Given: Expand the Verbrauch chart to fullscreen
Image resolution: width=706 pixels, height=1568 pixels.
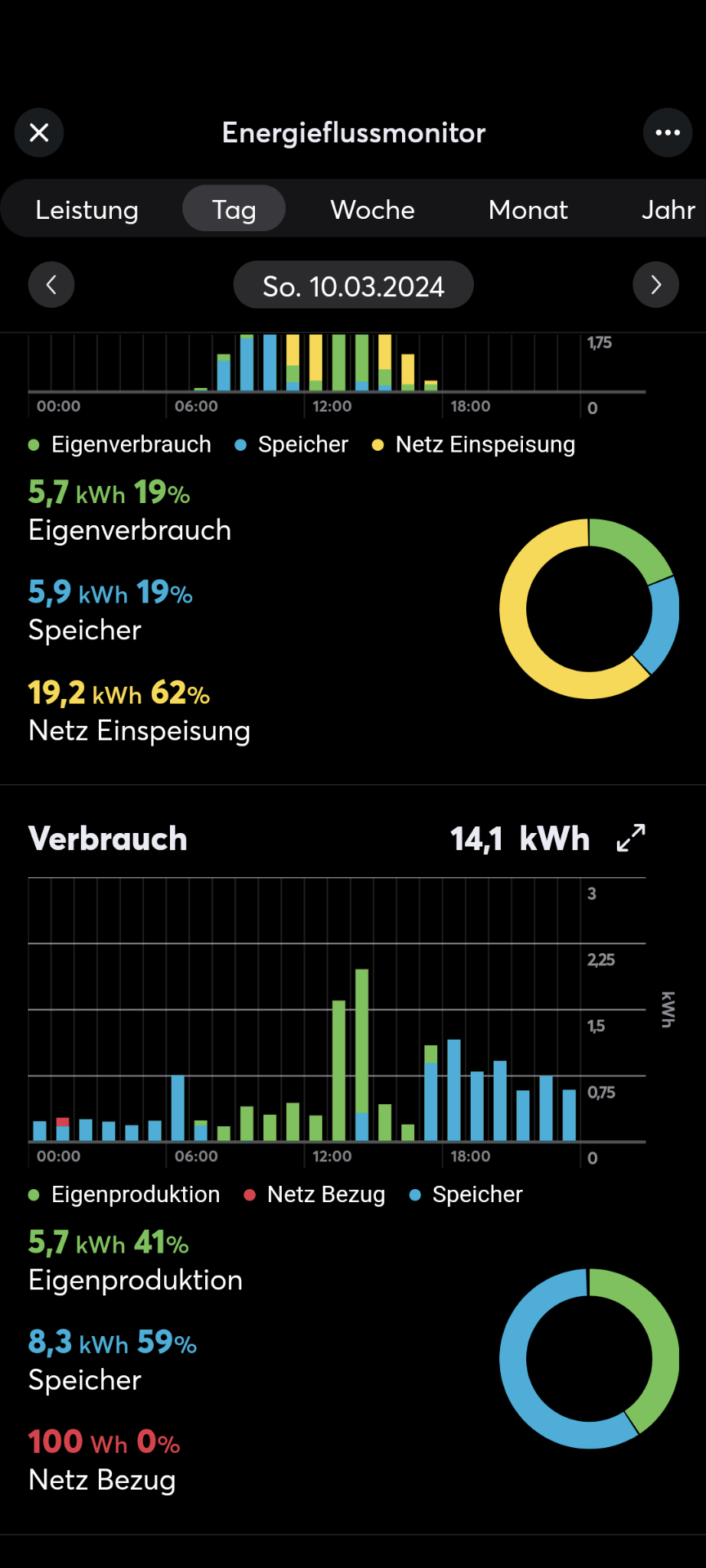Looking at the screenshot, I should (631, 838).
